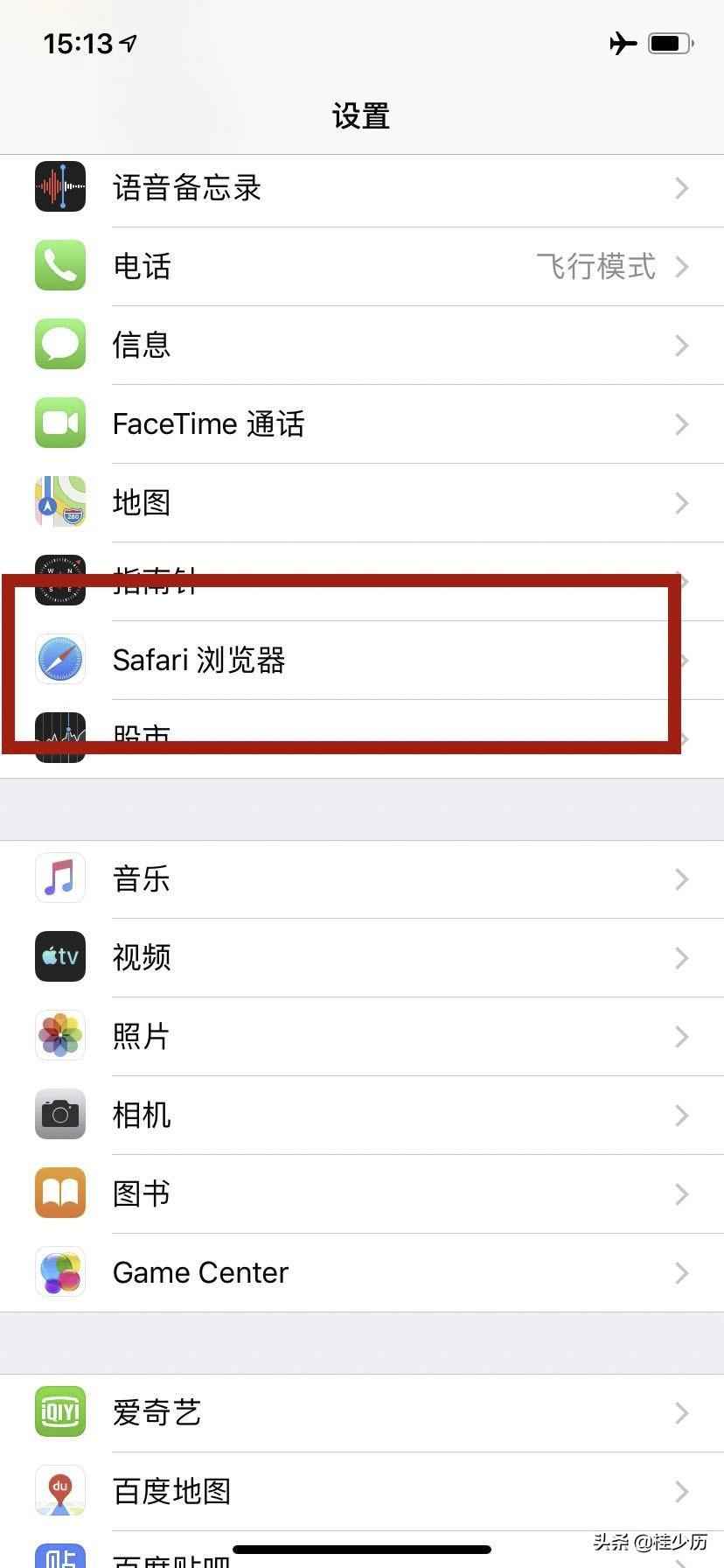This screenshot has height=1568, width=724.
Task: Go to 相机 settings
Action: [362, 1116]
